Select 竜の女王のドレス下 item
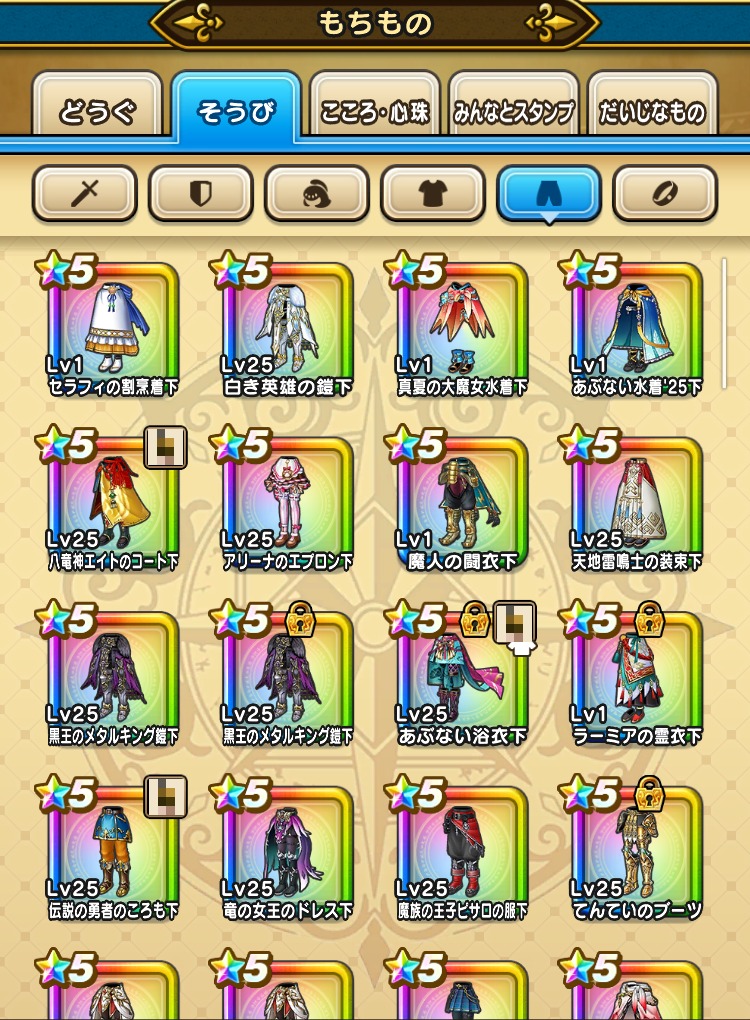 [287, 855]
